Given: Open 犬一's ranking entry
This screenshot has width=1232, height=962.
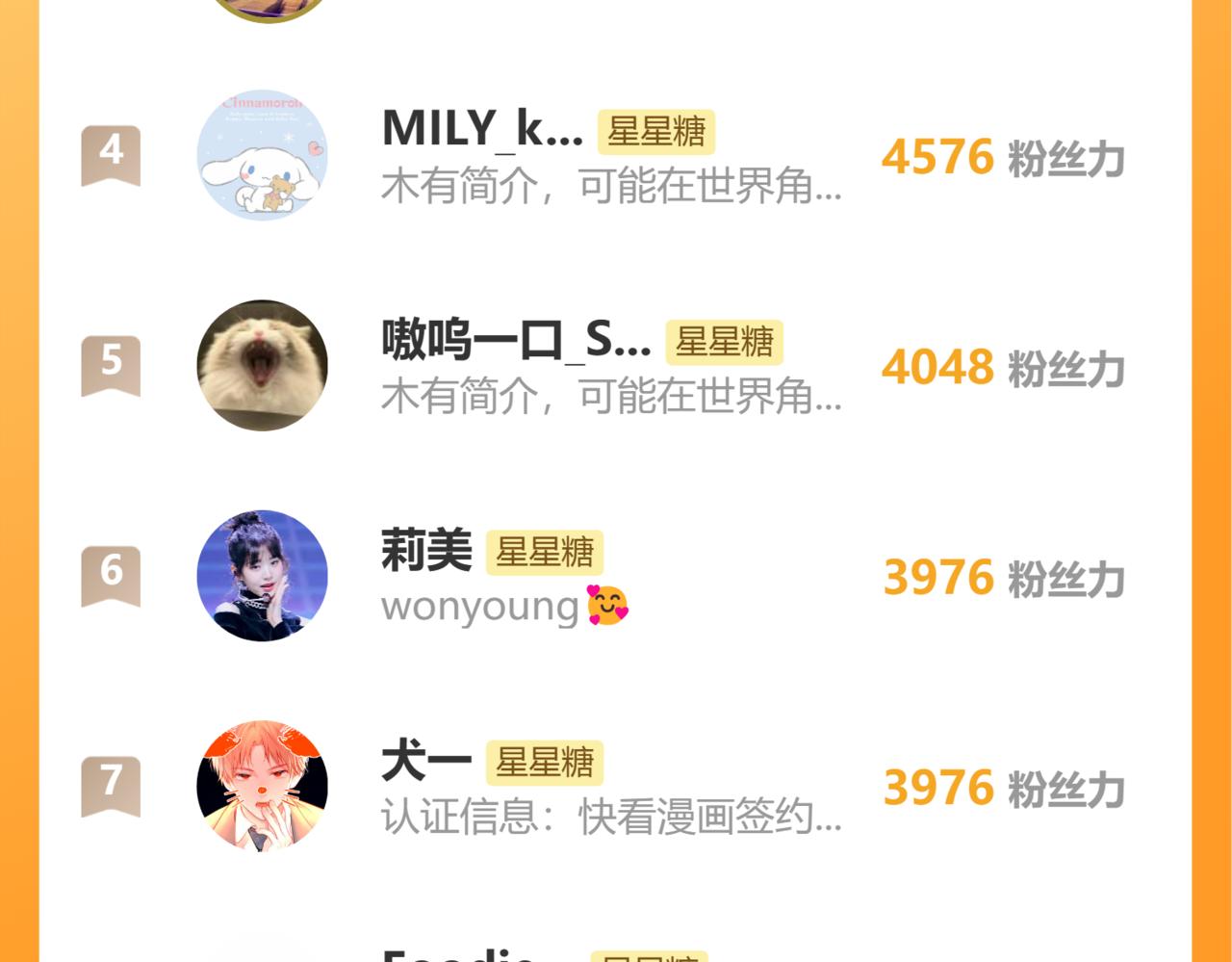Looking at the screenshot, I should coord(425,762).
